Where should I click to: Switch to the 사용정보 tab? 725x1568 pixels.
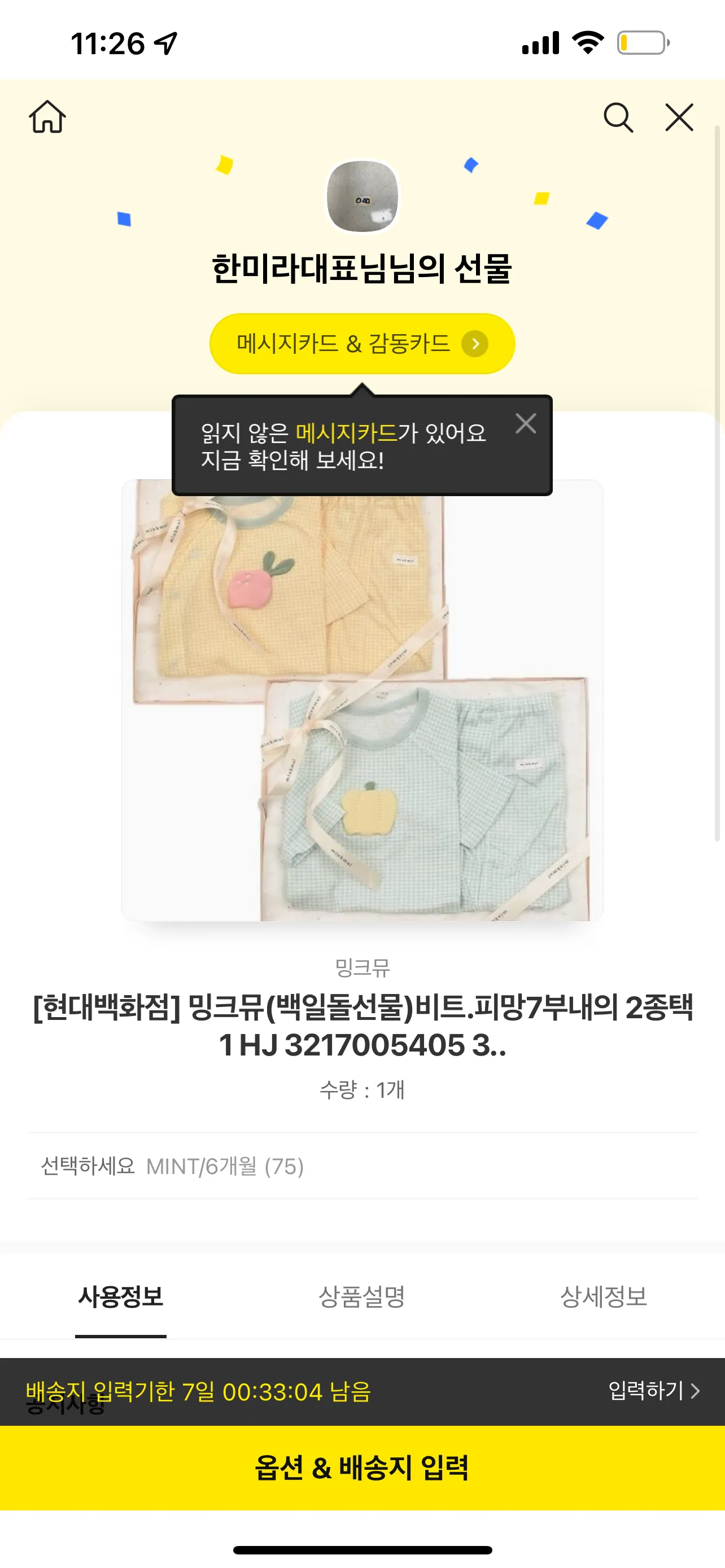tap(120, 1297)
